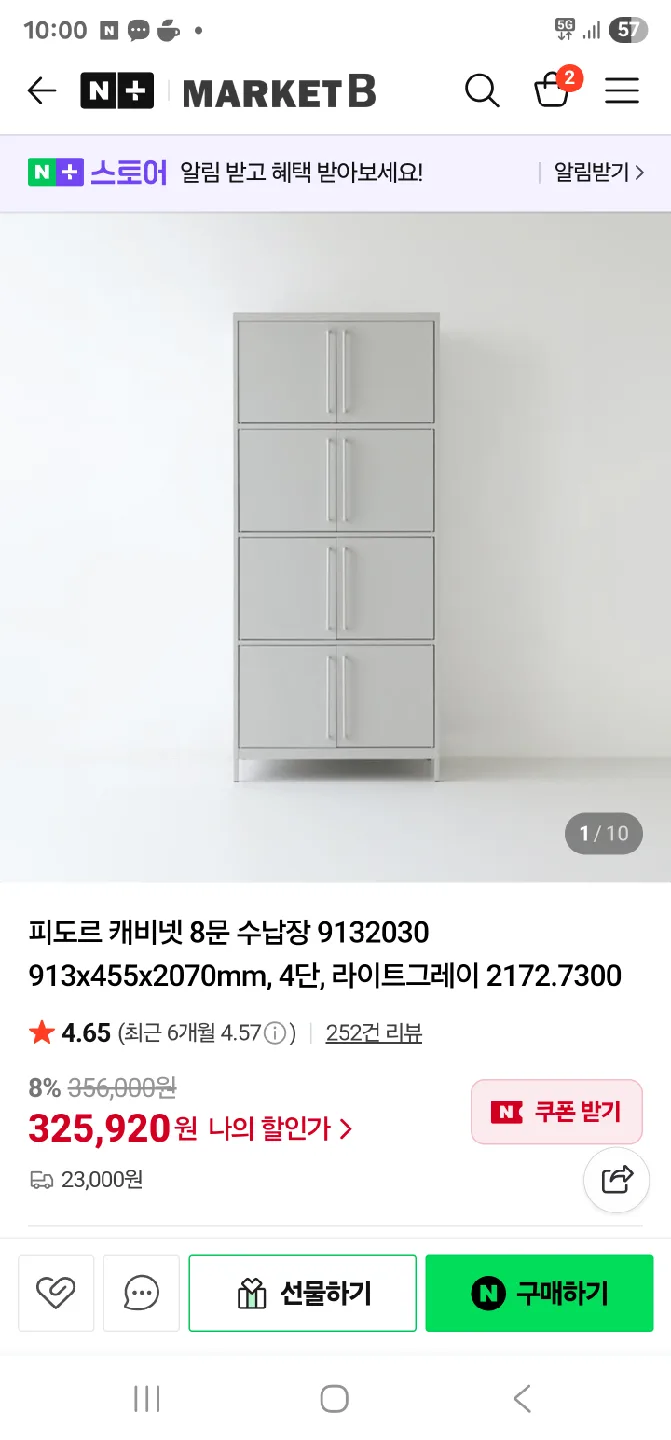Open the MARKET B store home

coord(279,92)
